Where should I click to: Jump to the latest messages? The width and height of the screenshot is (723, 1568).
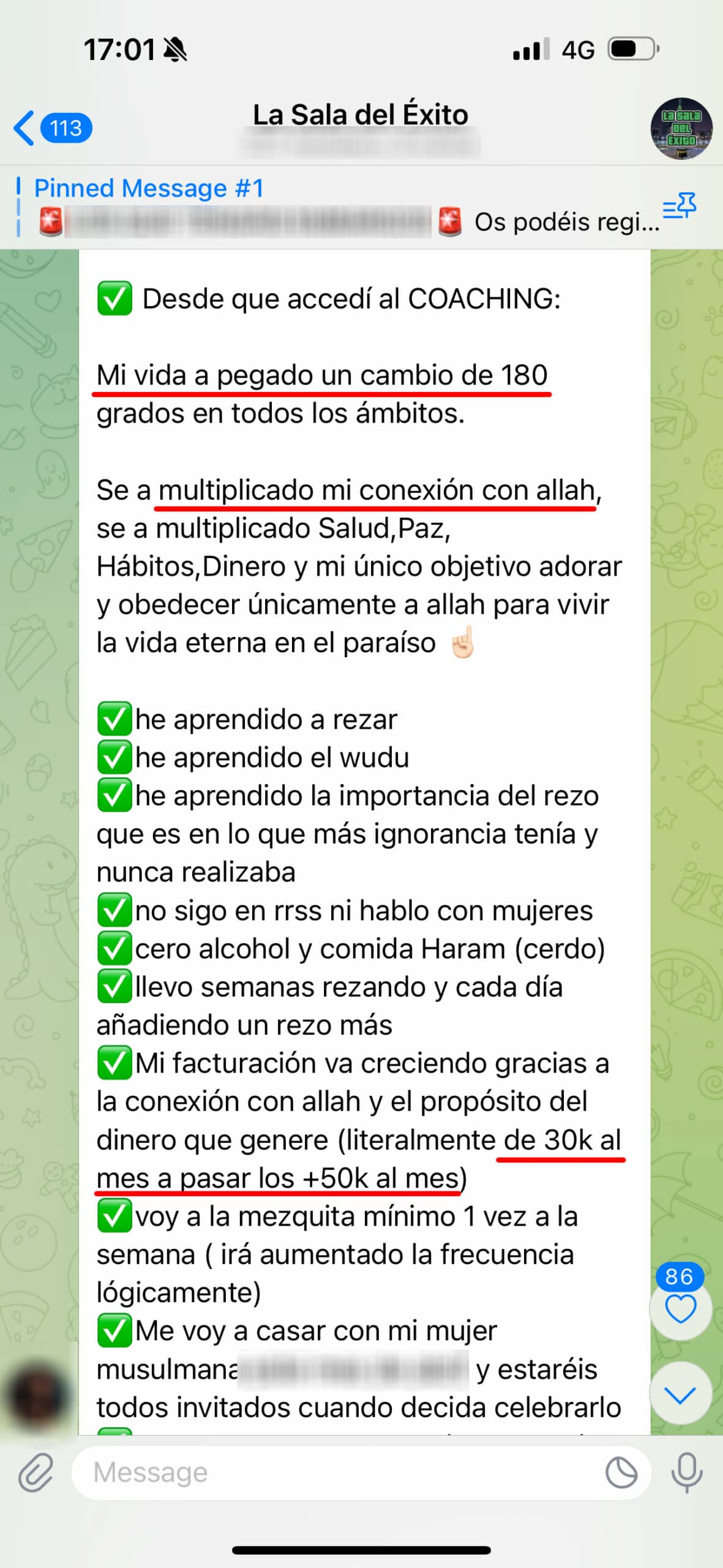pos(680,1395)
